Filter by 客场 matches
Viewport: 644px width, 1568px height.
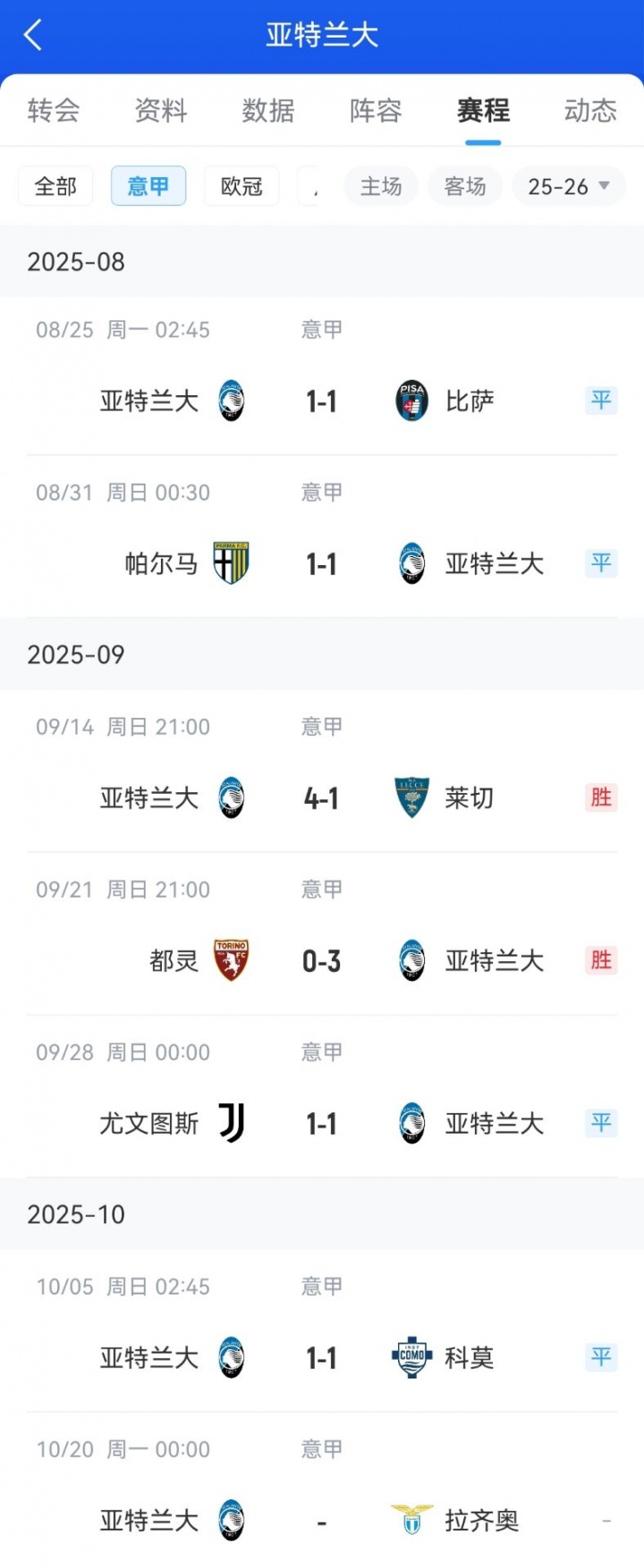[x=465, y=186]
